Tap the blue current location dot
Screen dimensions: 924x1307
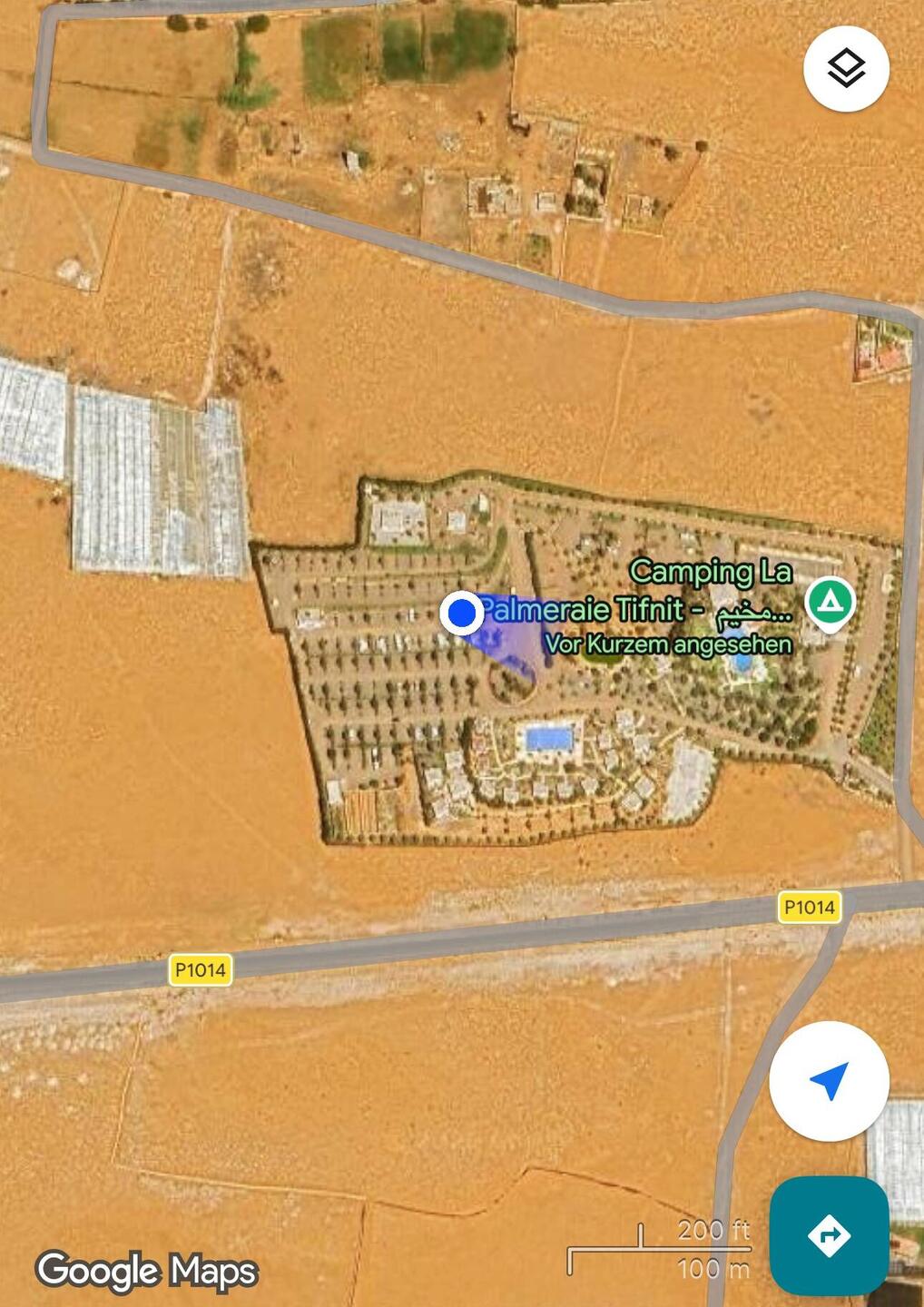(x=463, y=613)
